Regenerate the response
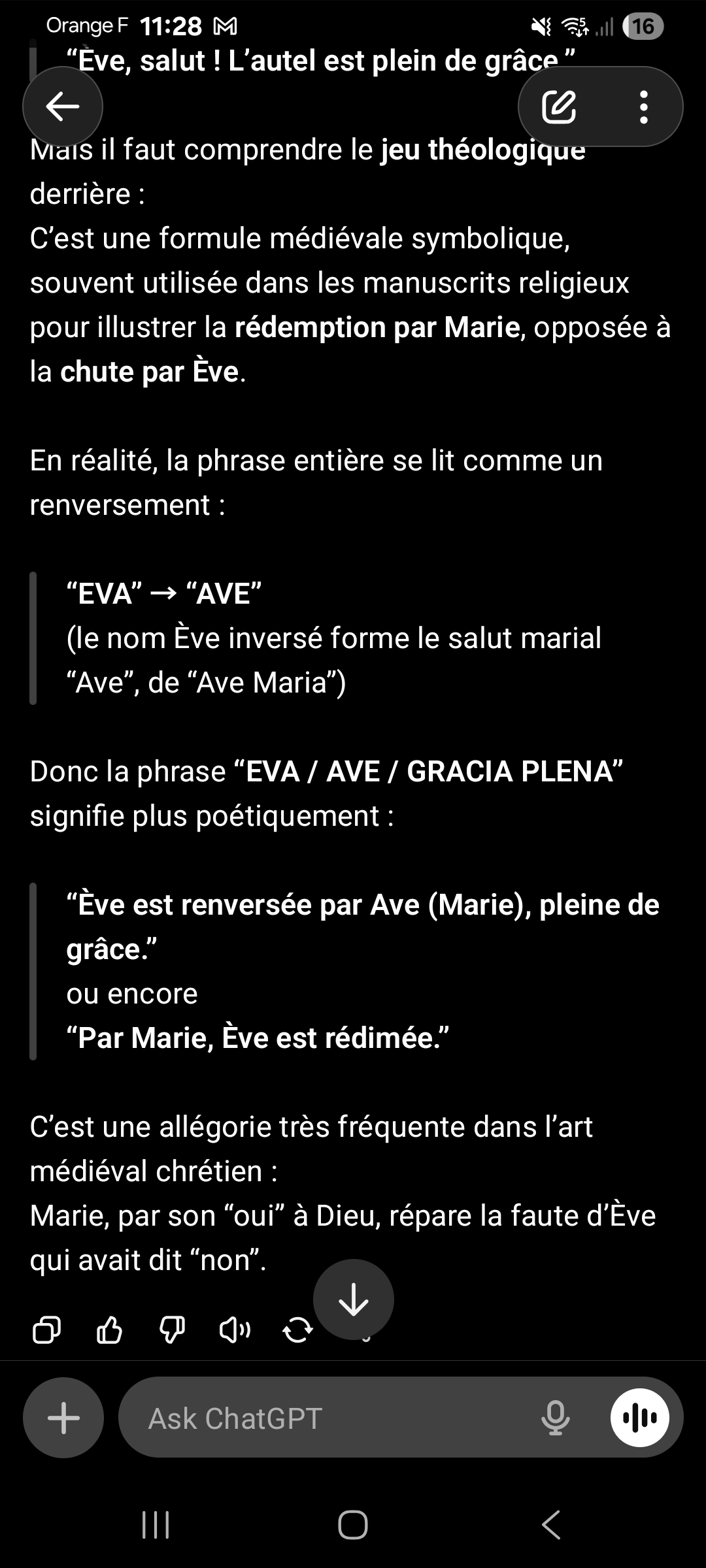The width and height of the screenshot is (706, 1568). [297, 1330]
